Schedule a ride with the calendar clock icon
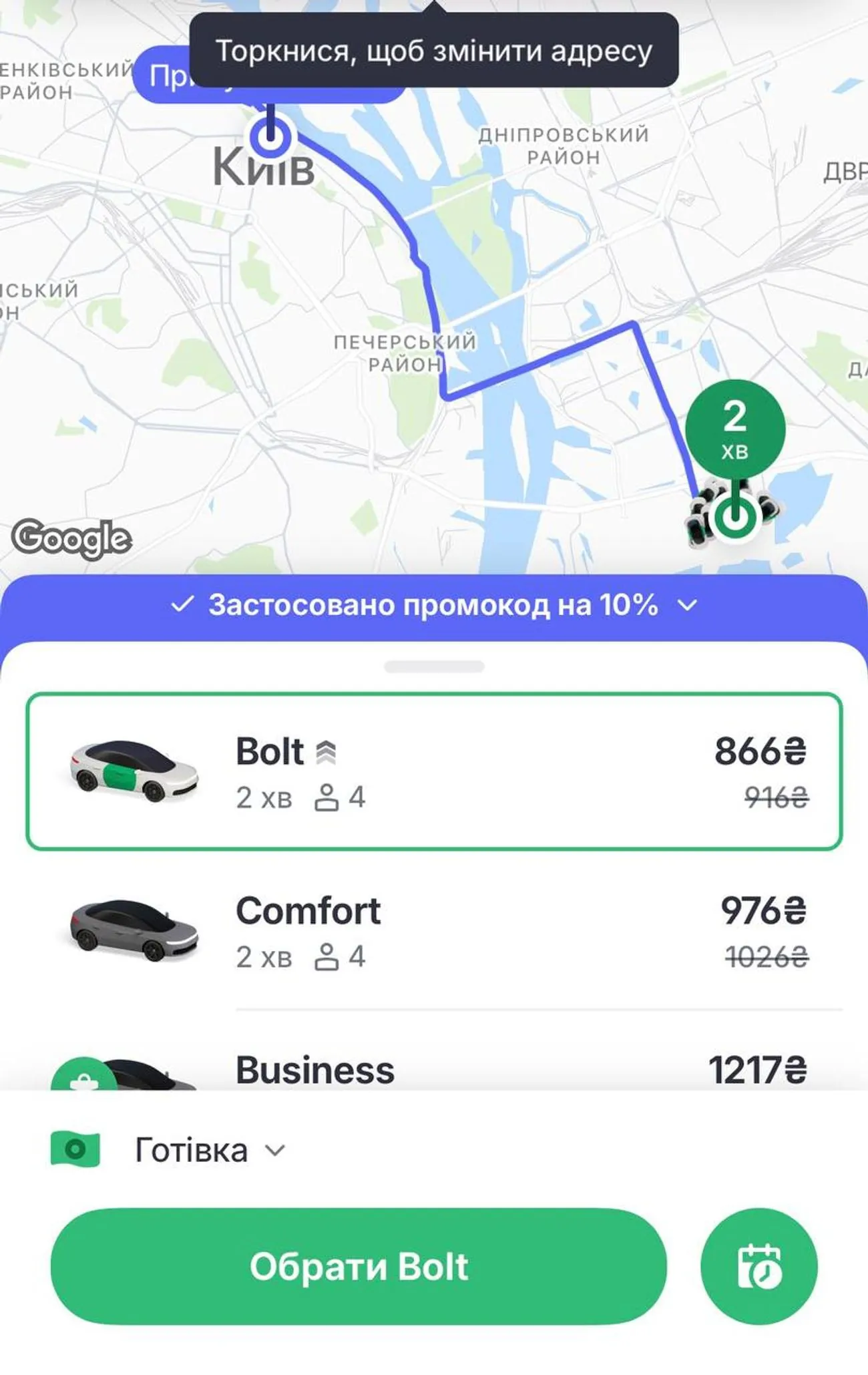Screen dimensions: 868x1375 coord(758,1266)
